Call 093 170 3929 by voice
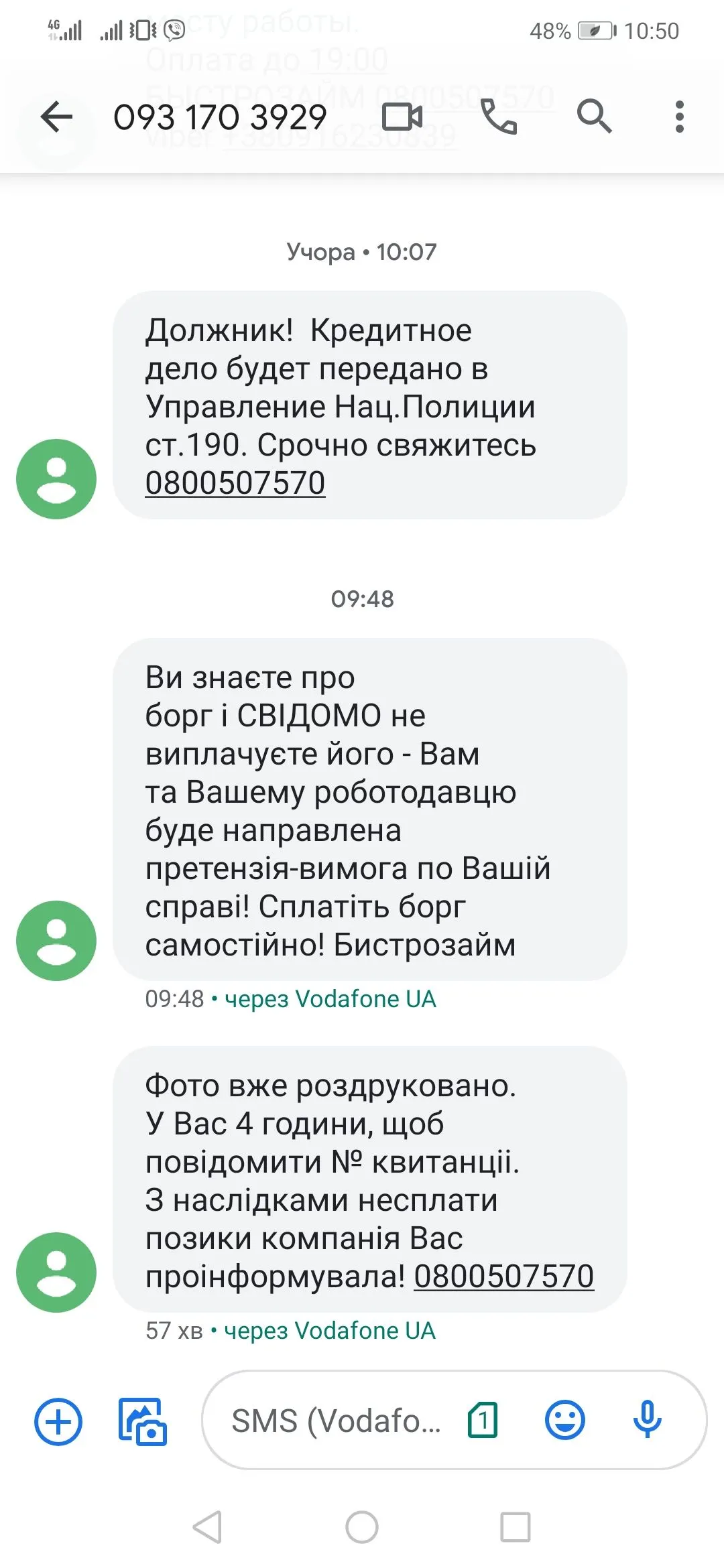The width and height of the screenshot is (724, 1568). click(x=499, y=117)
